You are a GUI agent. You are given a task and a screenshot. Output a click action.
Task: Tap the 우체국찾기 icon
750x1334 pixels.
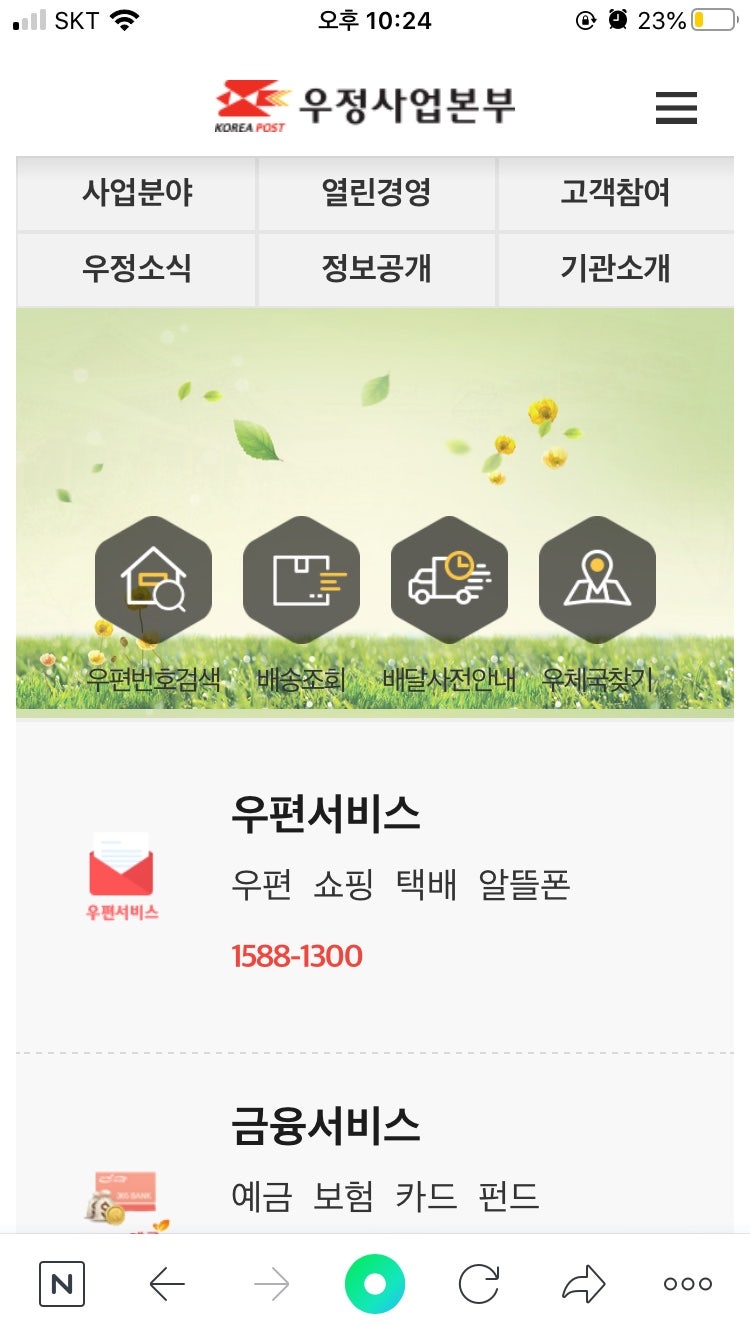[x=597, y=582]
